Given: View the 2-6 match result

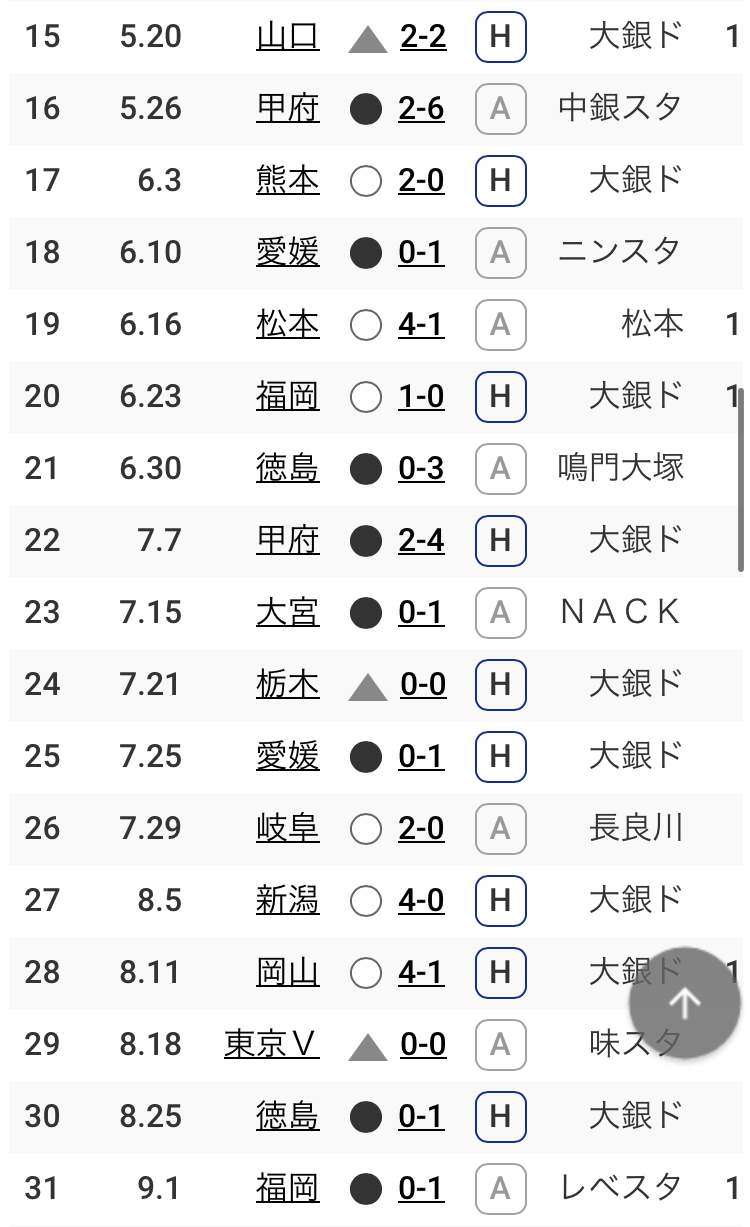Looking at the screenshot, I should click(x=421, y=109).
